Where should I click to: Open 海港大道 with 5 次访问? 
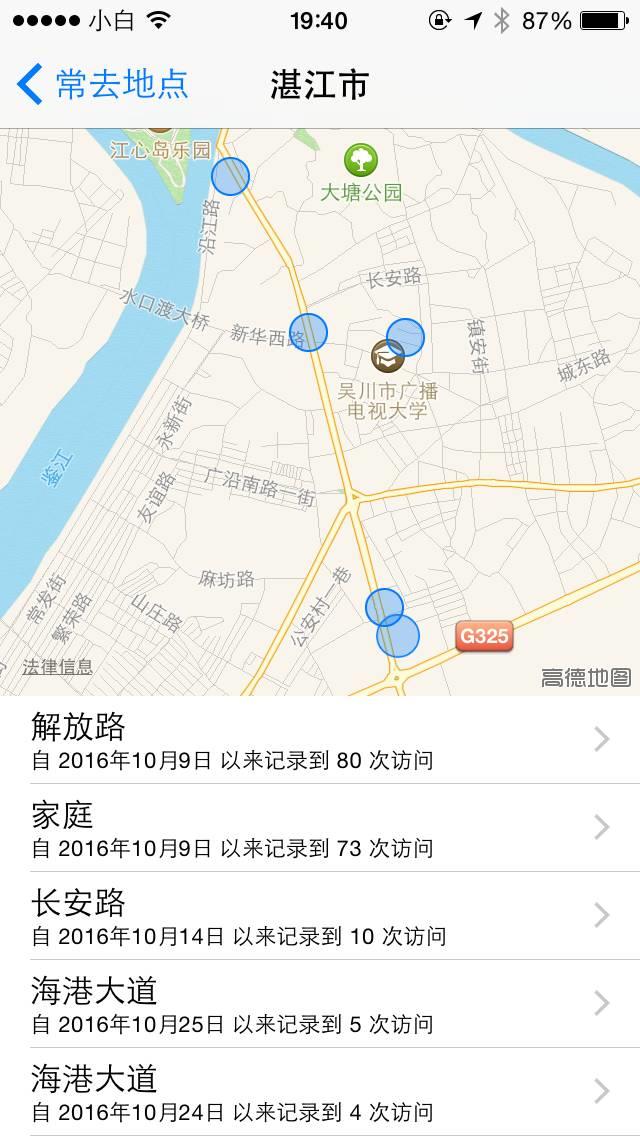pyautogui.click(x=320, y=1004)
